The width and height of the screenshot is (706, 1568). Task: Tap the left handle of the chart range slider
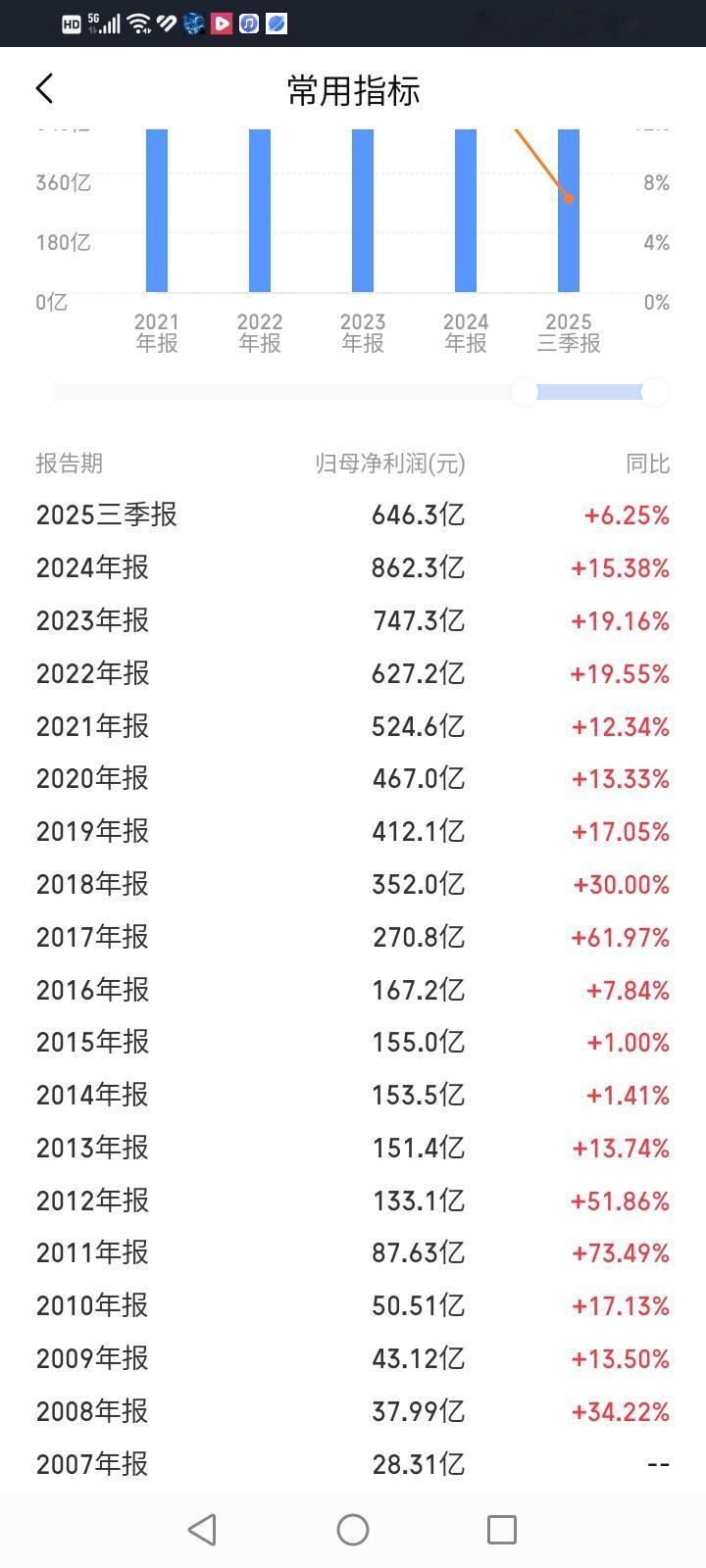click(526, 392)
